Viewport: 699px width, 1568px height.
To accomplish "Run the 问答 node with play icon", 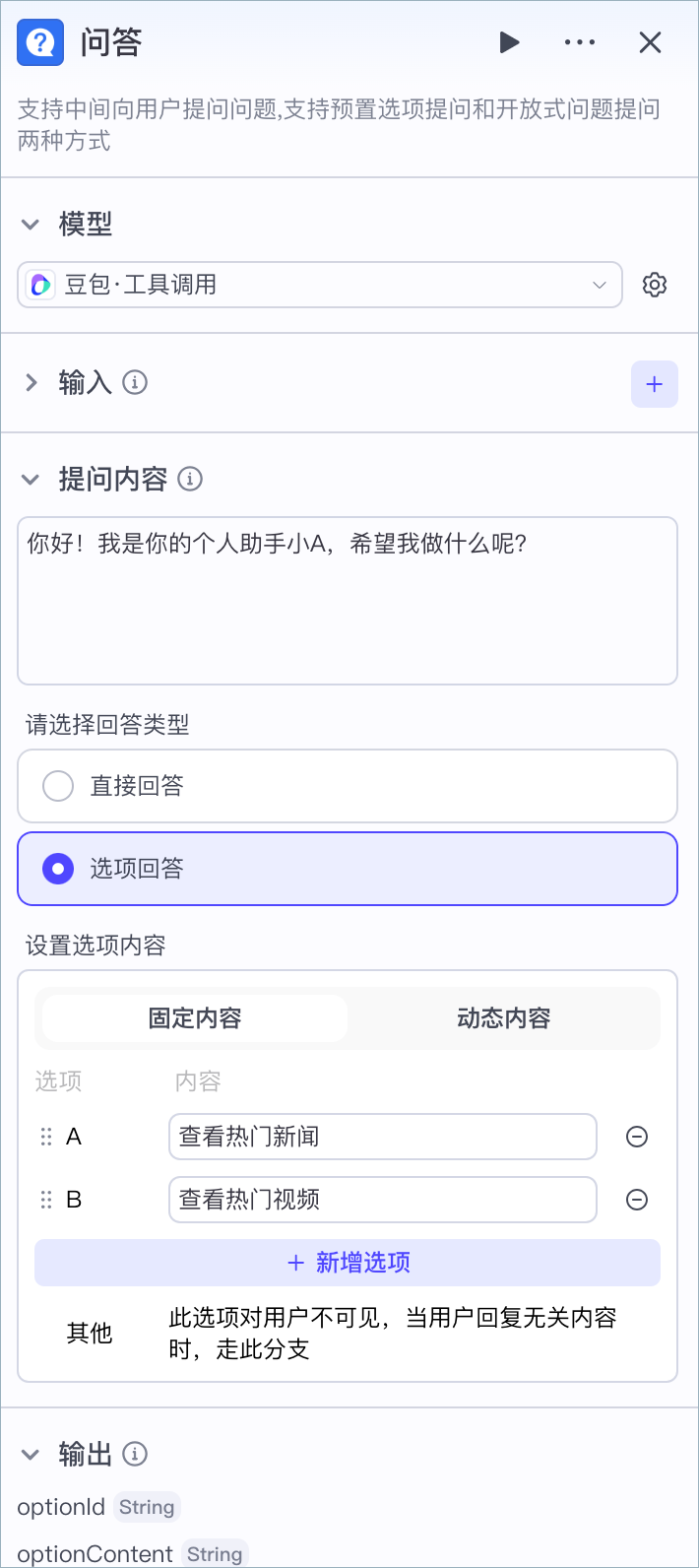I will pyautogui.click(x=509, y=42).
